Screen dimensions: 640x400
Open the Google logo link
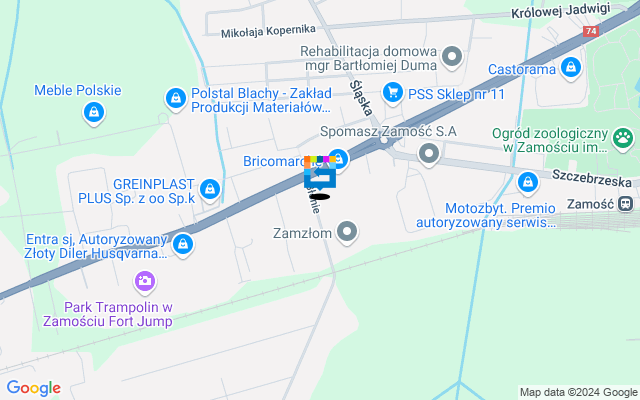(x=33, y=388)
